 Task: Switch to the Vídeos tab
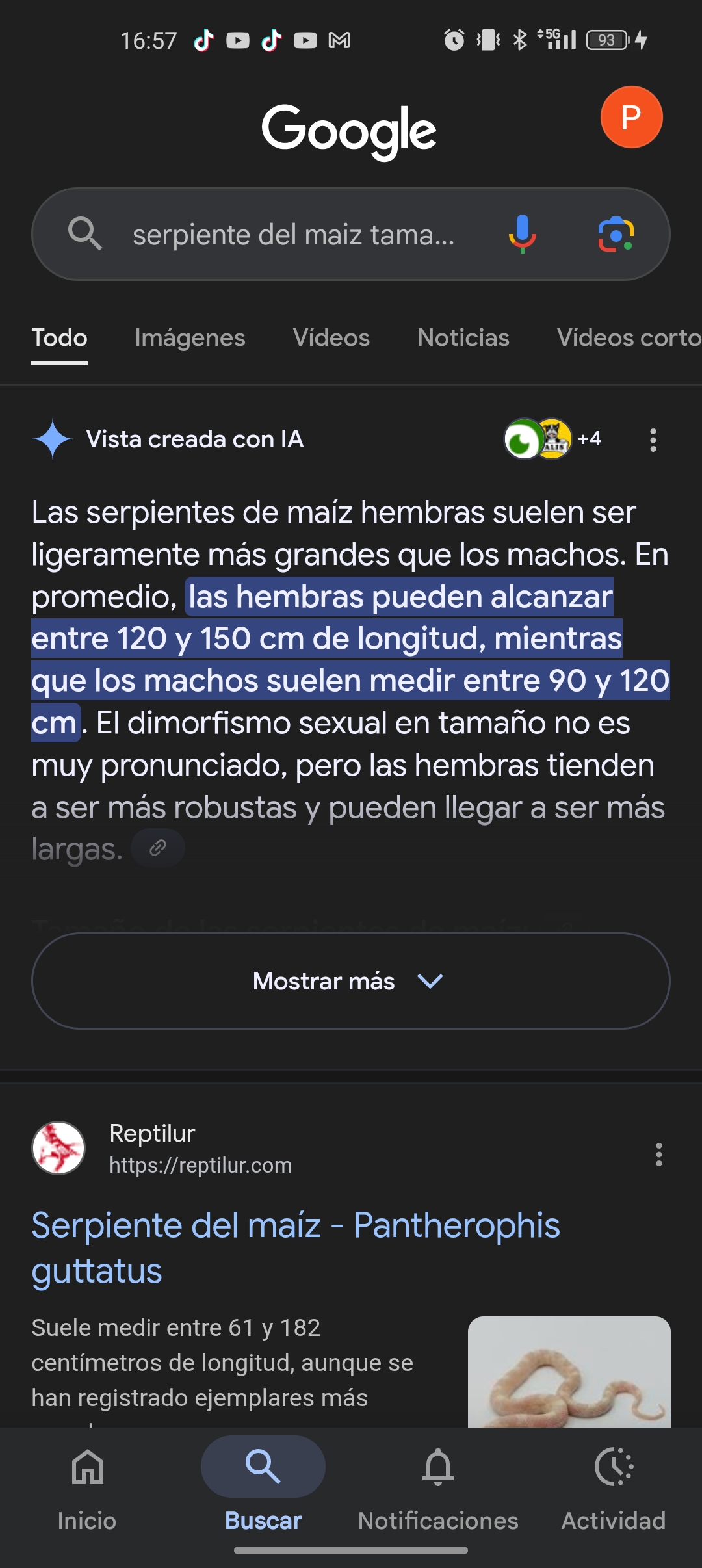[x=331, y=338]
